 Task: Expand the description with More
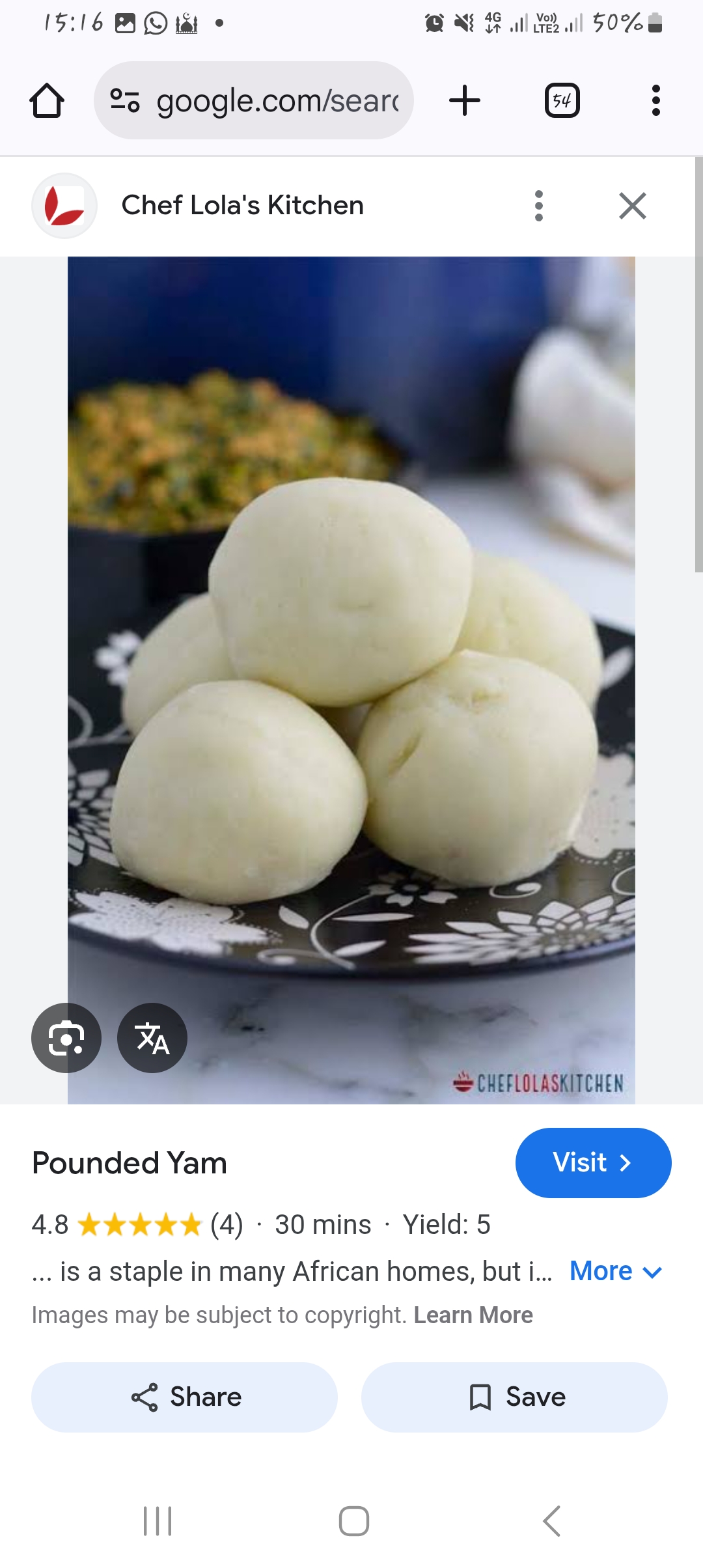point(615,1271)
